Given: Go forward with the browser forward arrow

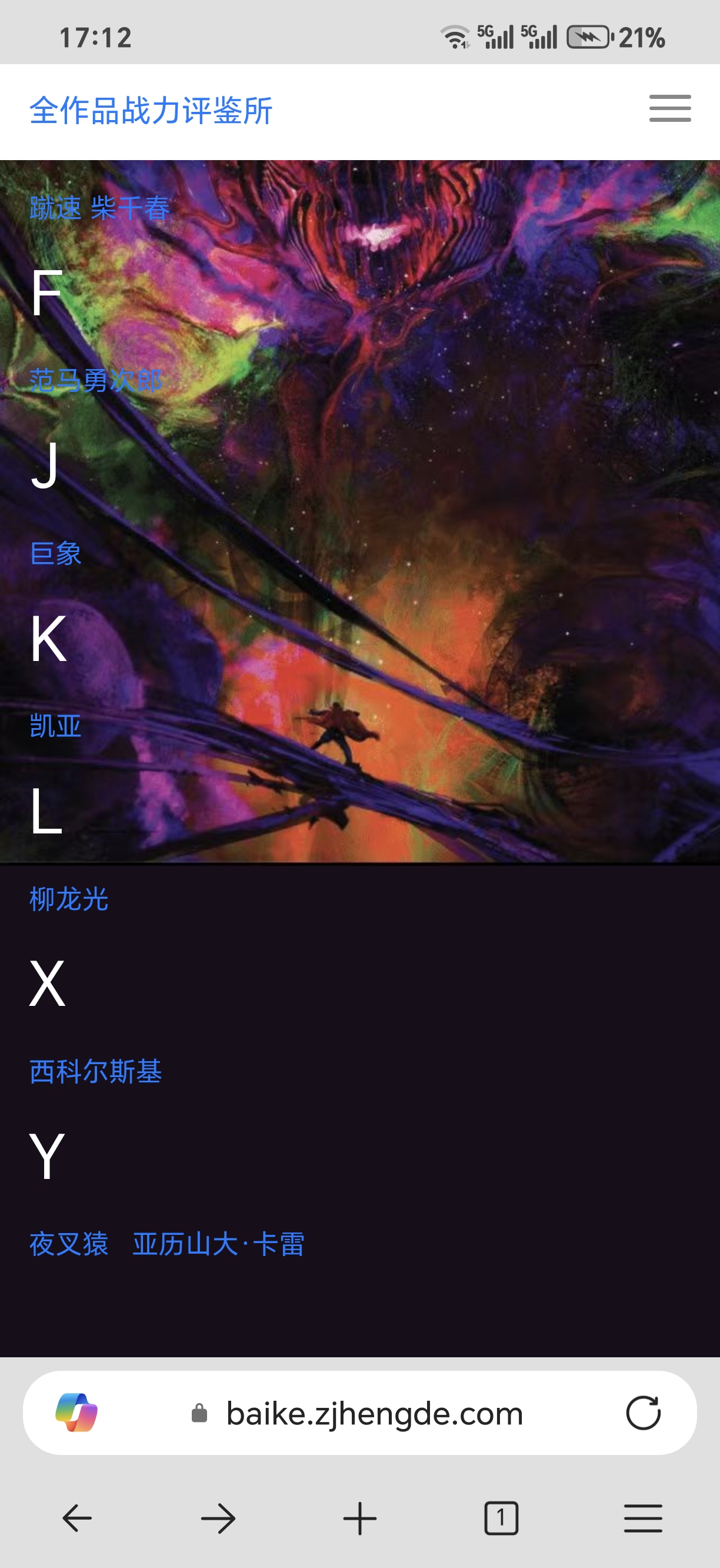Looking at the screenshot, I should [x=218, y=1518].
